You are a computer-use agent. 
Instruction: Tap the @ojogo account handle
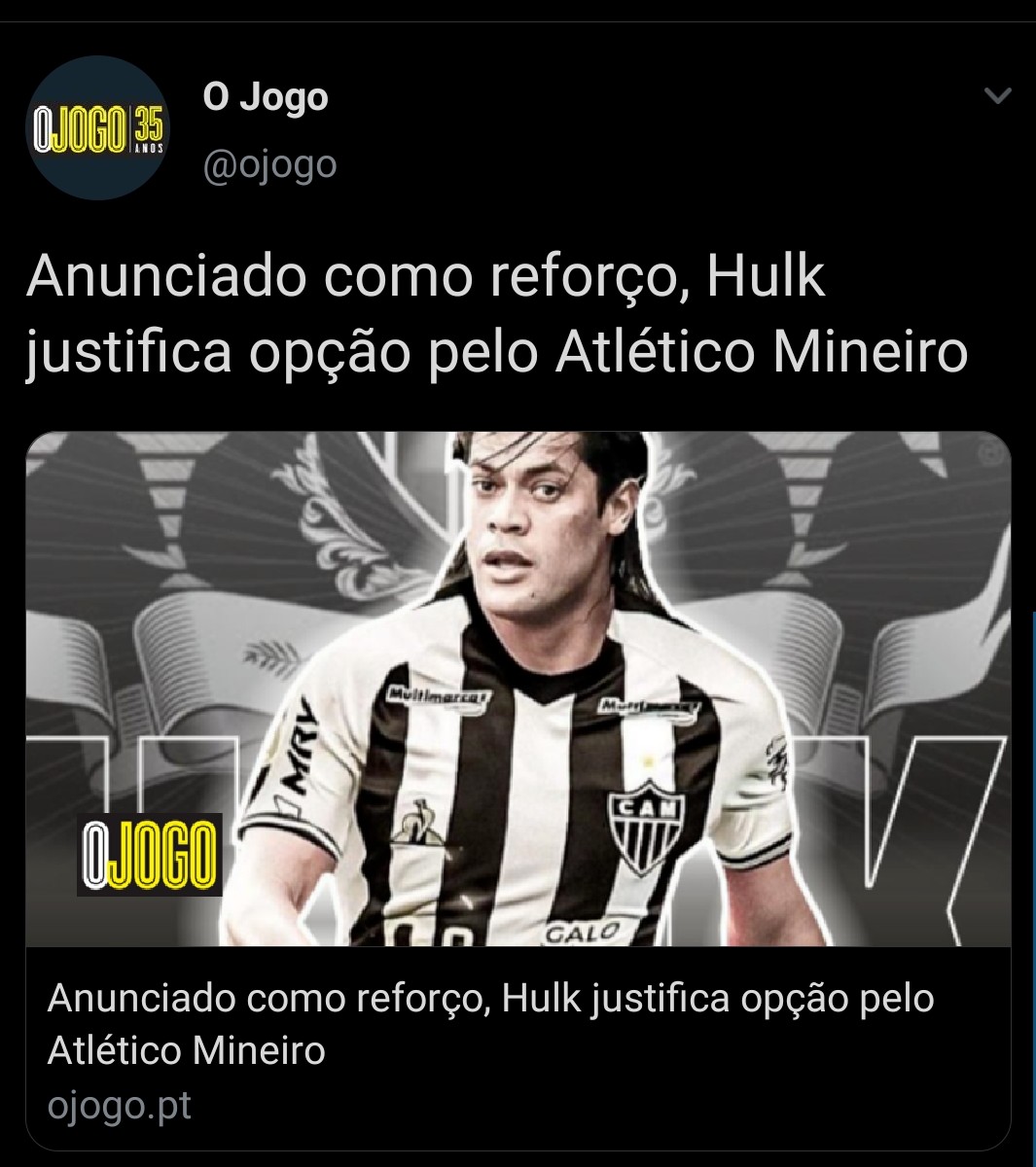point(269,164)
